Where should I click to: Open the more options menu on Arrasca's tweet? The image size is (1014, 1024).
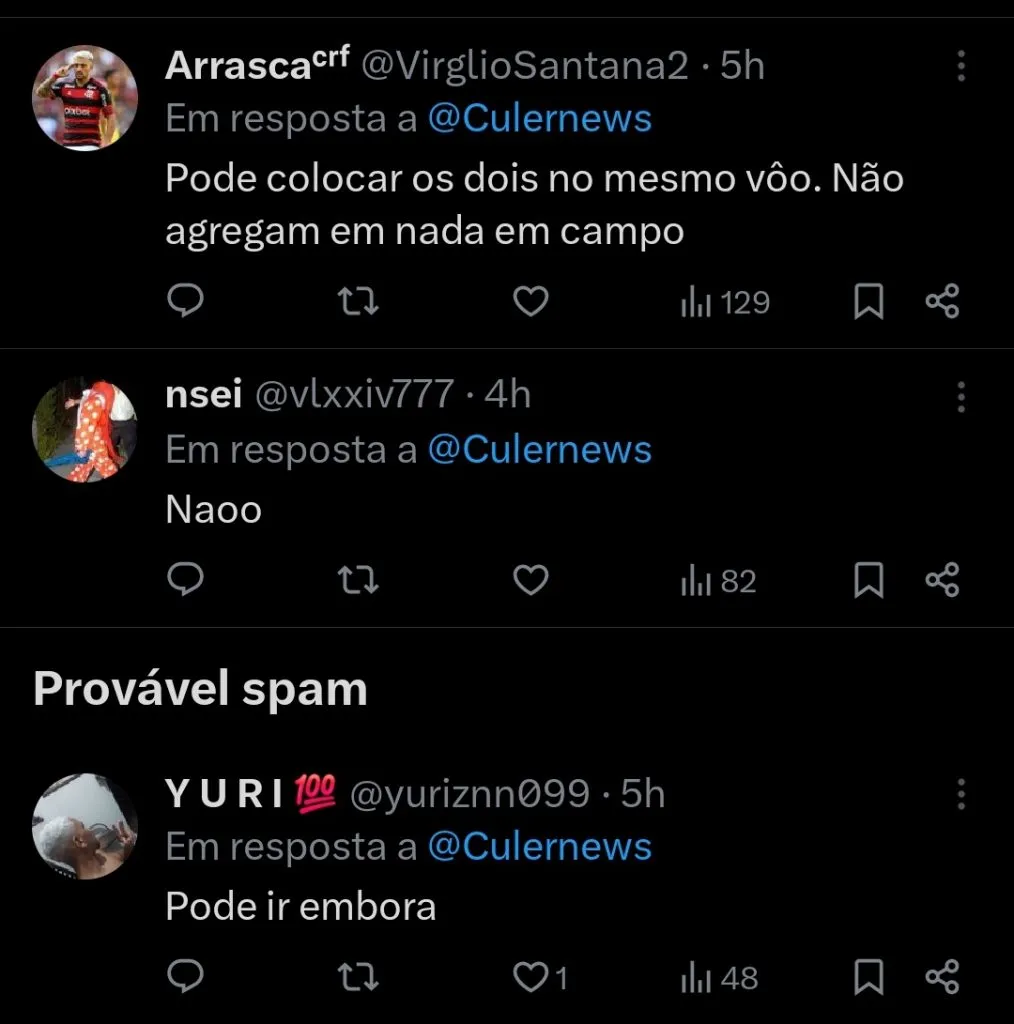coord(961,63)
